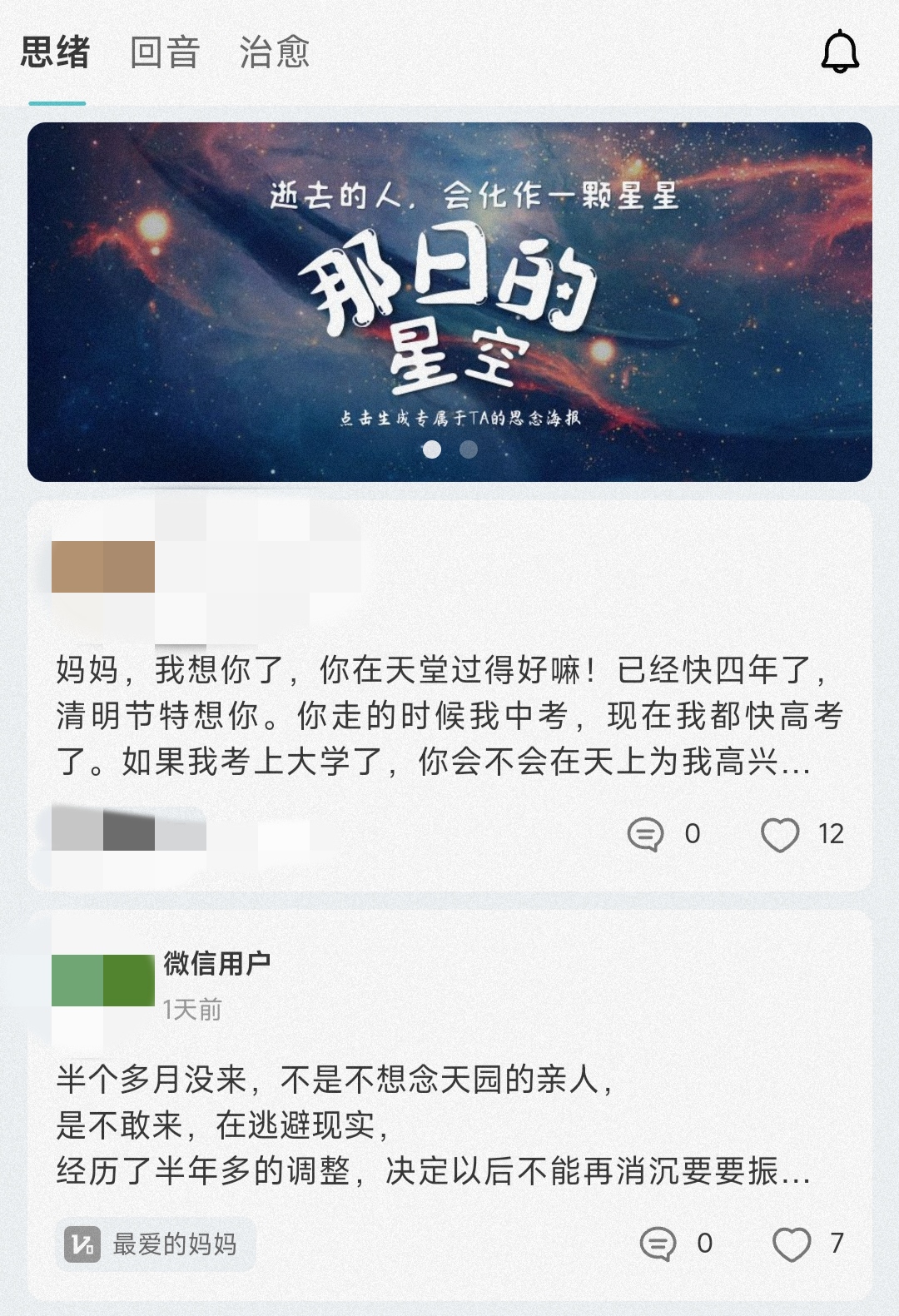The width and height of the screenshot is (899, 1316).
Task: Open the post starting 半个多月没来
Action: tap(433, 1125)
